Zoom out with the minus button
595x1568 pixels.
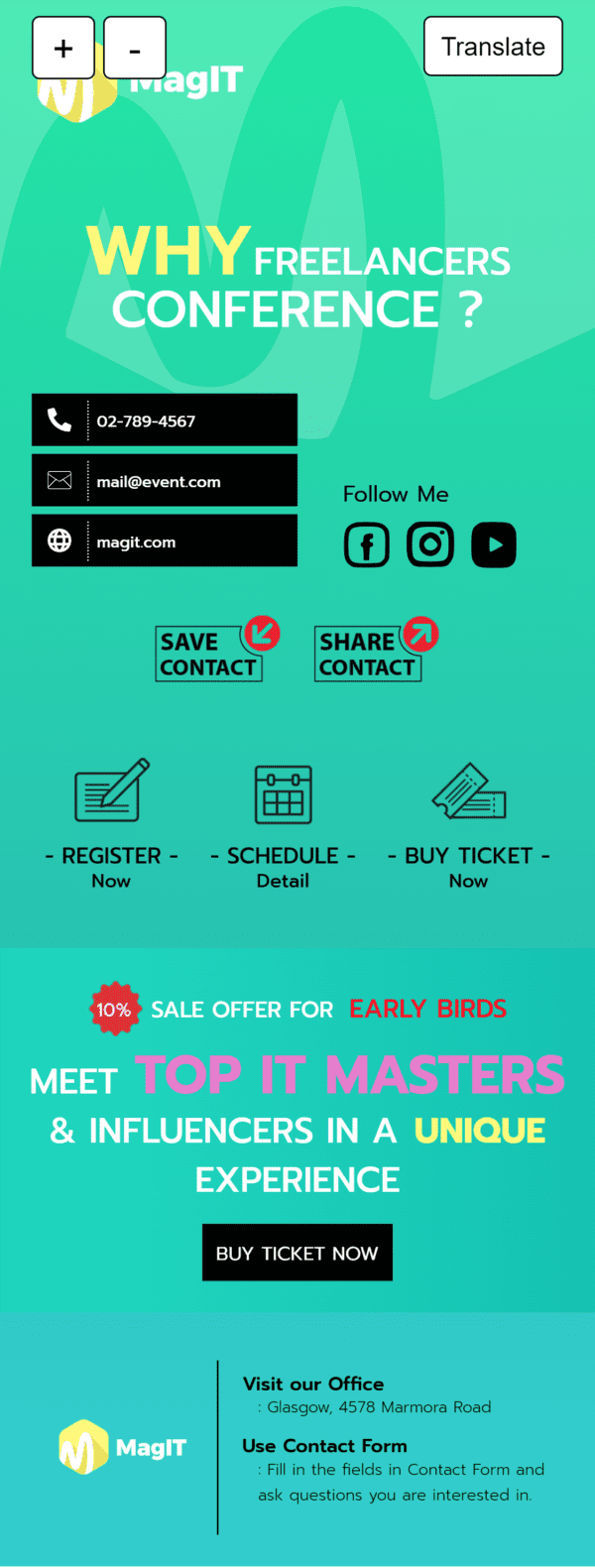[135, 48]
